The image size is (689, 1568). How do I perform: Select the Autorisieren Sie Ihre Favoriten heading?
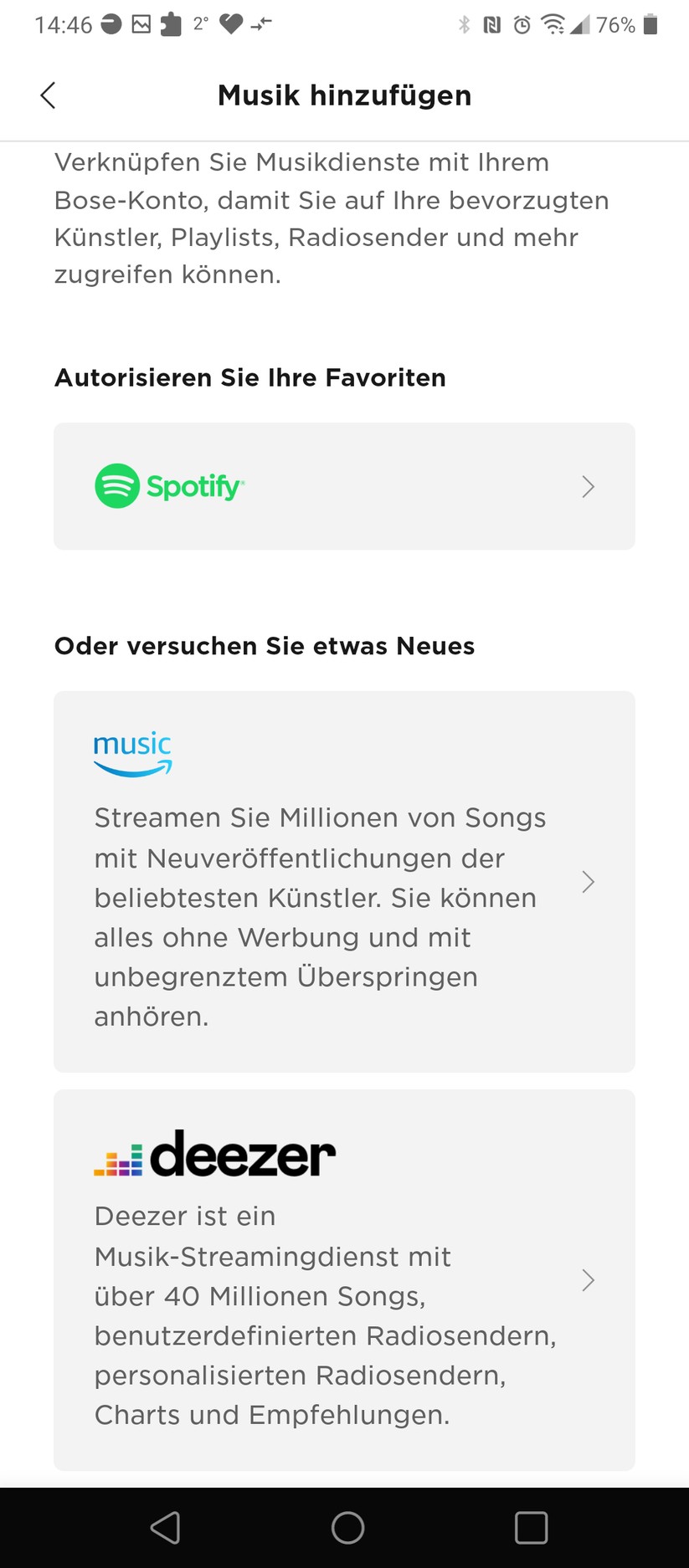pos(250,377)
